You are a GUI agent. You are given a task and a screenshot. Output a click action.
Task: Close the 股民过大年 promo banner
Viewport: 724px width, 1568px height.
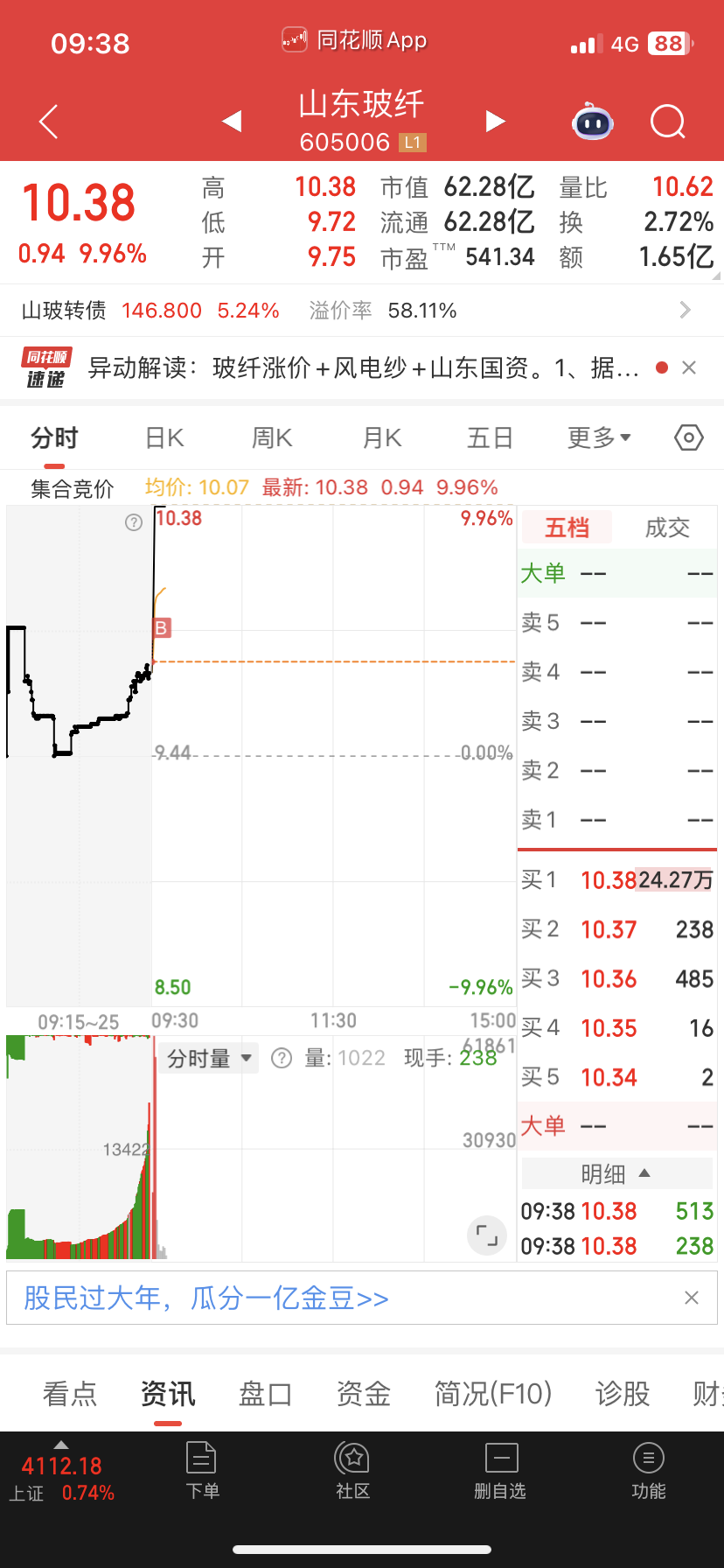[692, 1298]
